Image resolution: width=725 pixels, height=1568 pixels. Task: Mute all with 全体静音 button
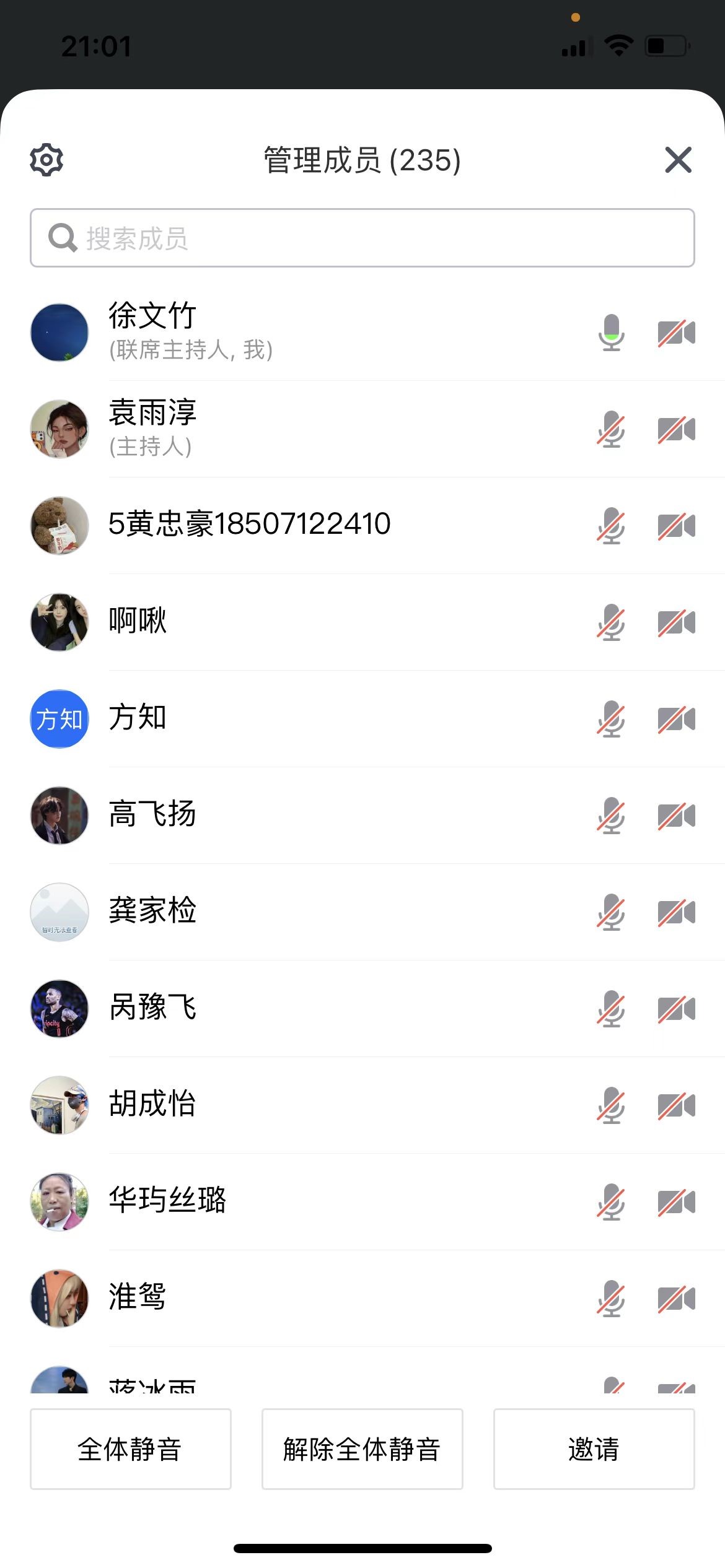131,1449
